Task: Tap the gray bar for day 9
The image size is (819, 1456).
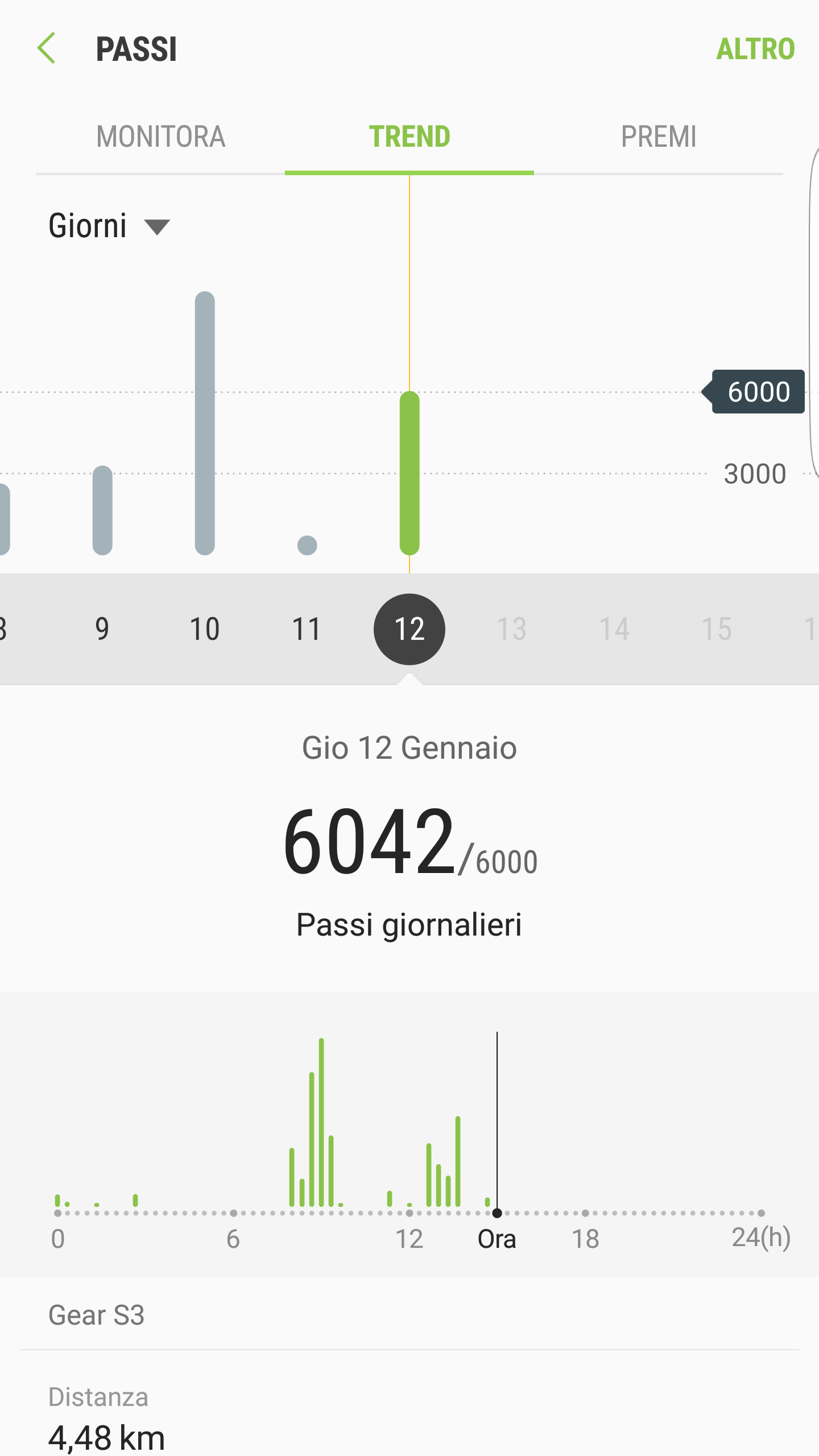Action: click(x=102, y=510)
